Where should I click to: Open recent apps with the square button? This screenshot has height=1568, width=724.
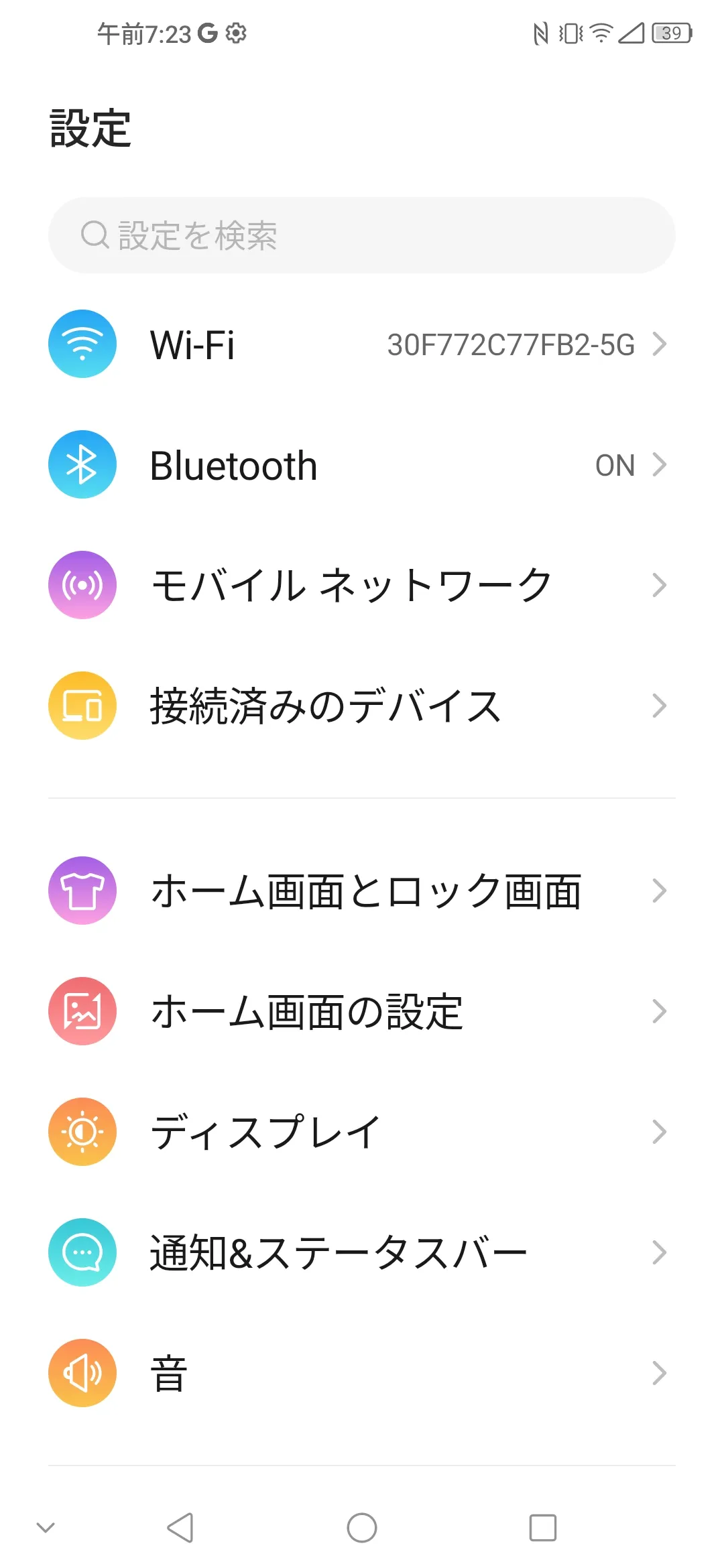(543, 1528)
